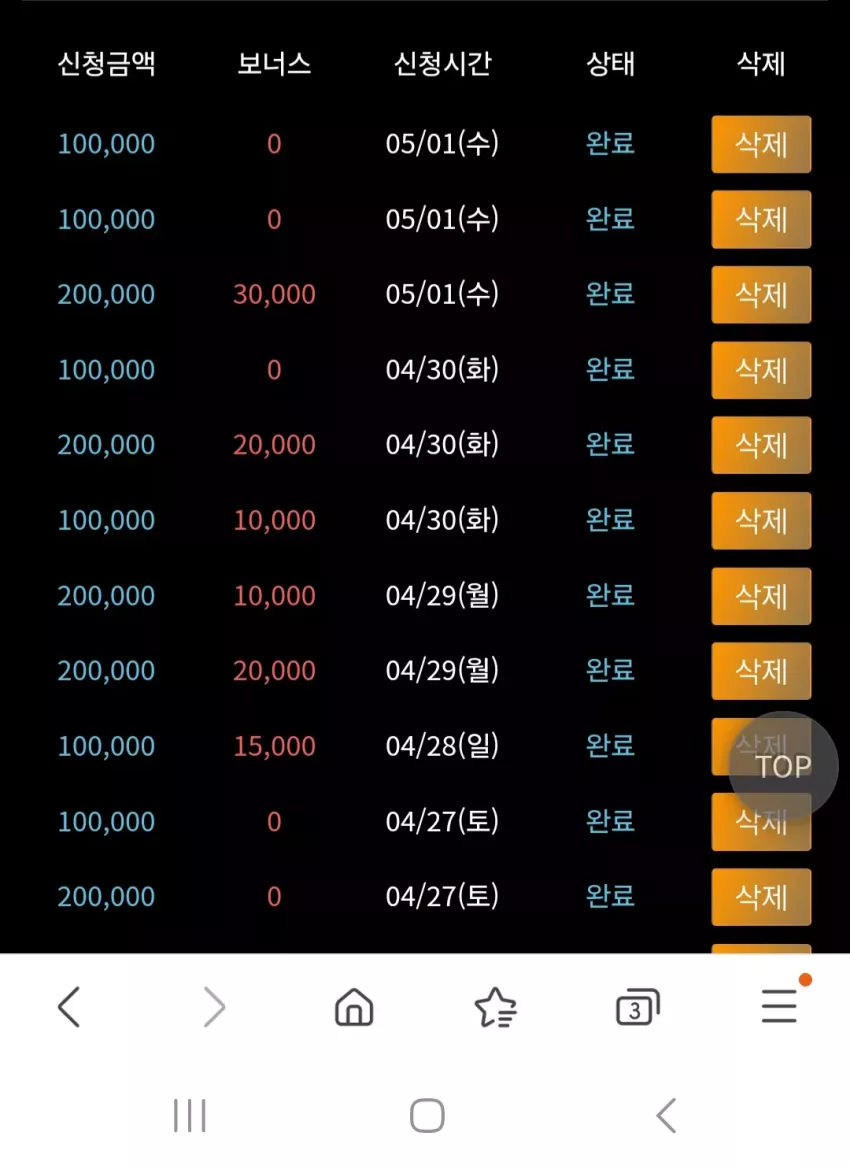Image resolution: width=850 pixels, height=1166 pixels.
Task: Delete the 04/27 200,000 entry
Action: point(761,897)
